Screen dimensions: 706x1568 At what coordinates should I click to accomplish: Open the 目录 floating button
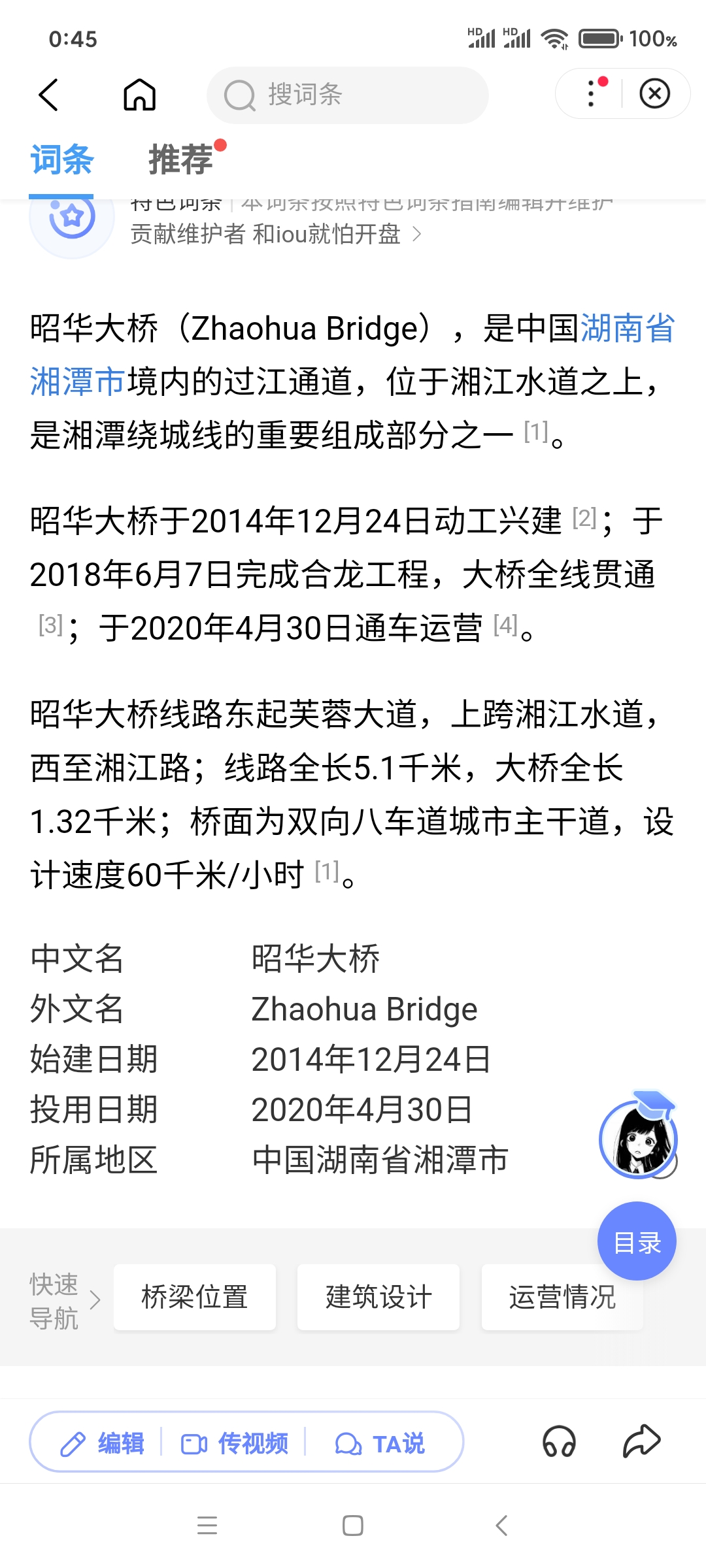(x=637, y=1241)
